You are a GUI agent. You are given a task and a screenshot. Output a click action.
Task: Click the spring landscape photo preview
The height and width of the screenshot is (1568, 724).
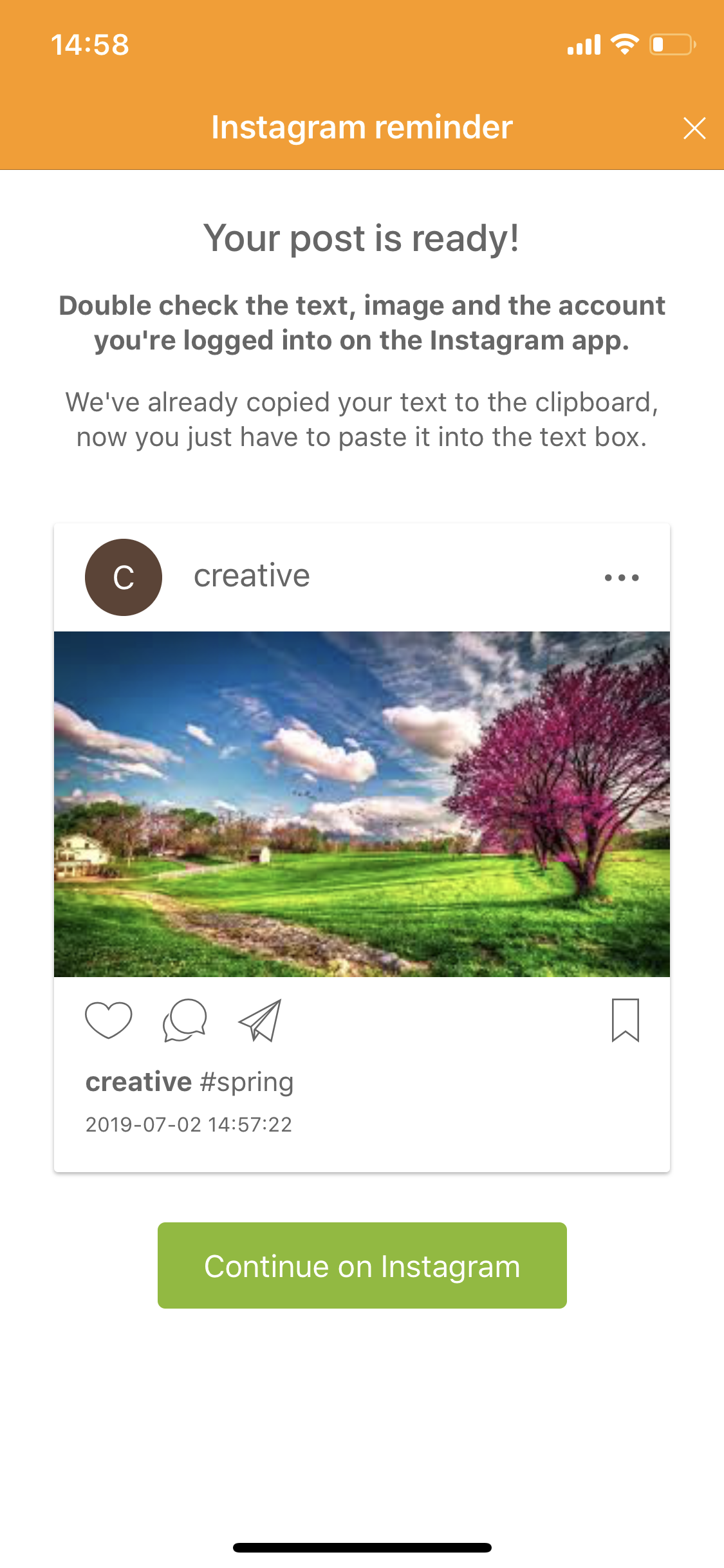point(362,803)
